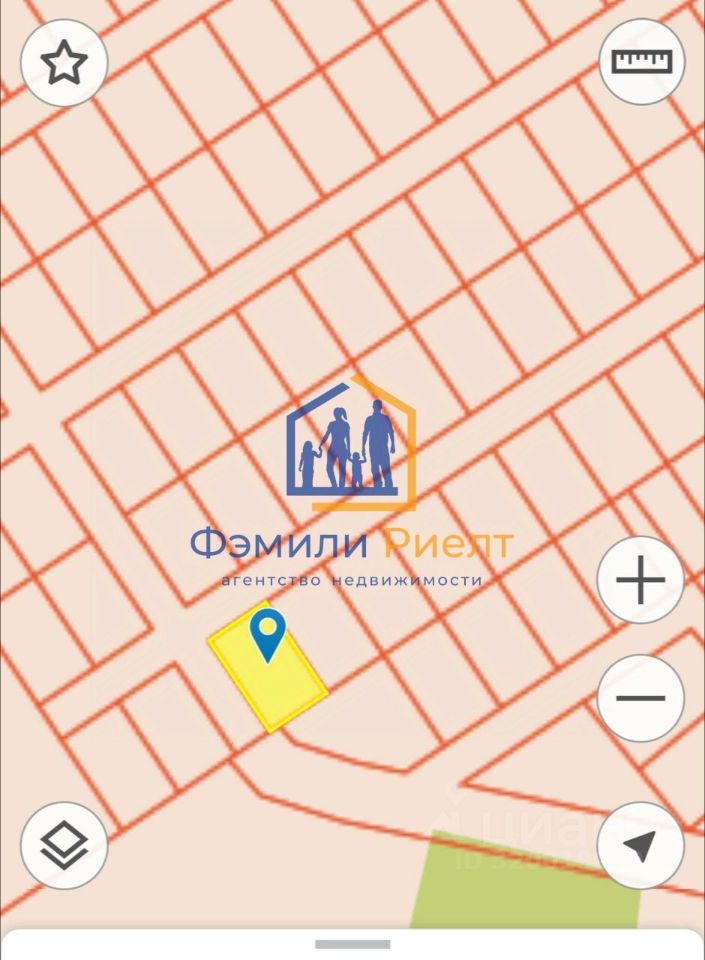705x960 pixels.
Task: Add this location to favorites with the star
Action: (x=64, y=64)
